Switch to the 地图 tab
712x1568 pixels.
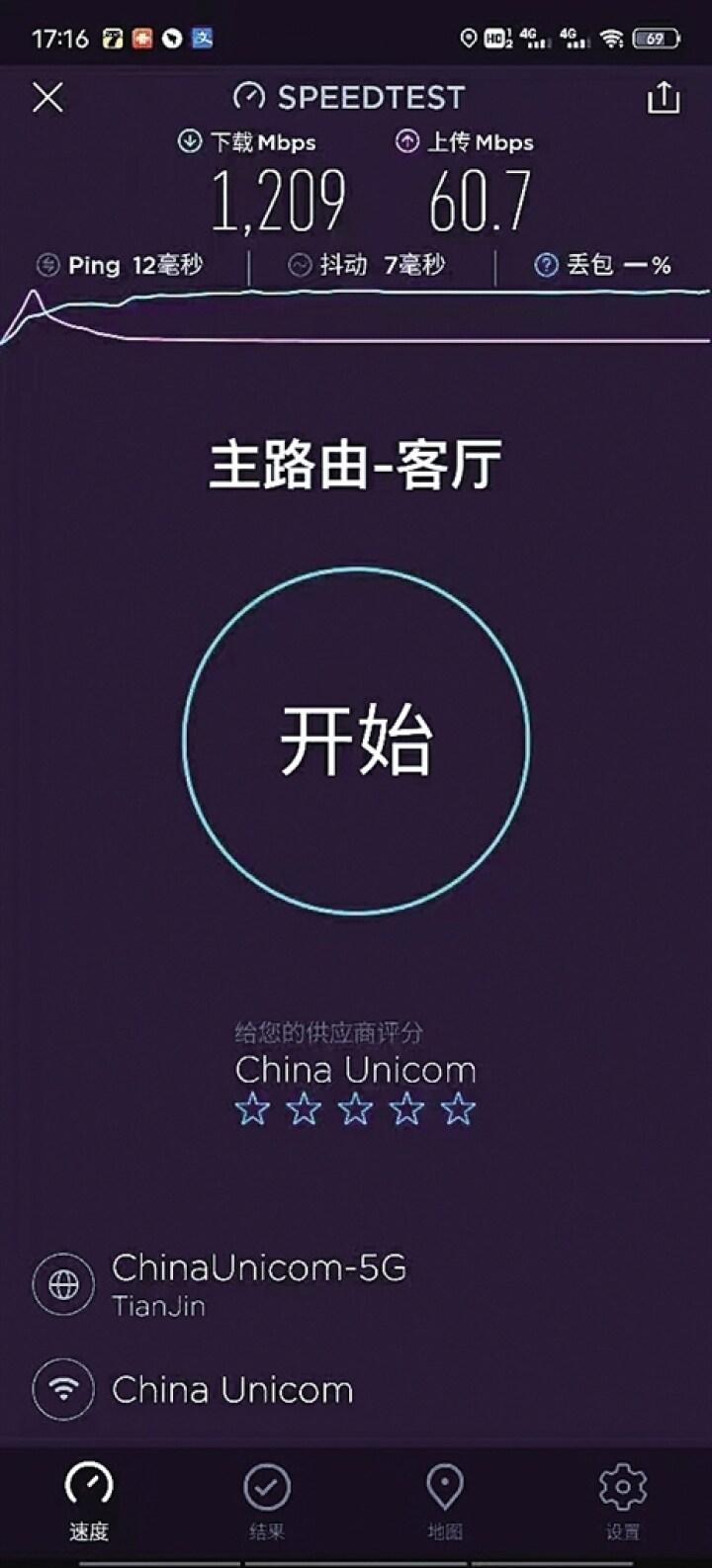pyautogui.click(x=444, y=1503)
